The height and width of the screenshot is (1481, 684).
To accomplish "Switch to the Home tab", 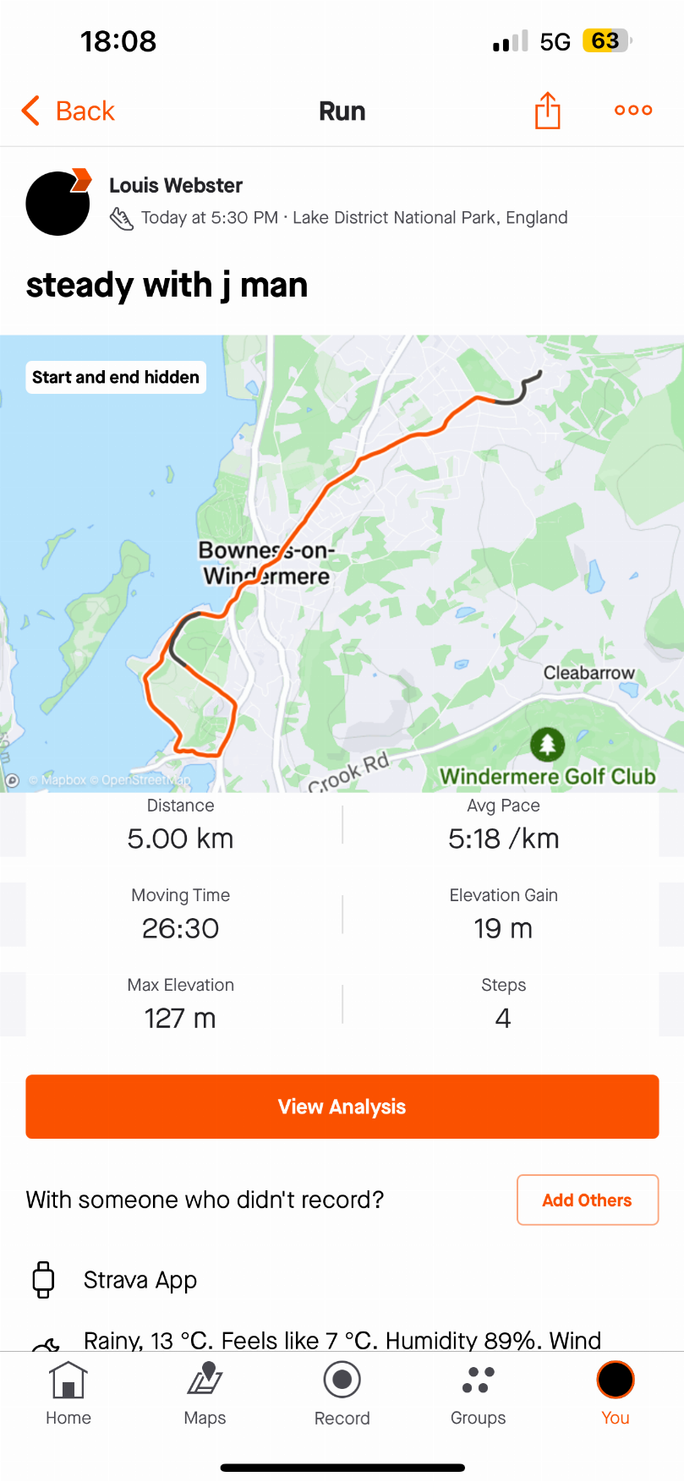I will click(68, 1395).
